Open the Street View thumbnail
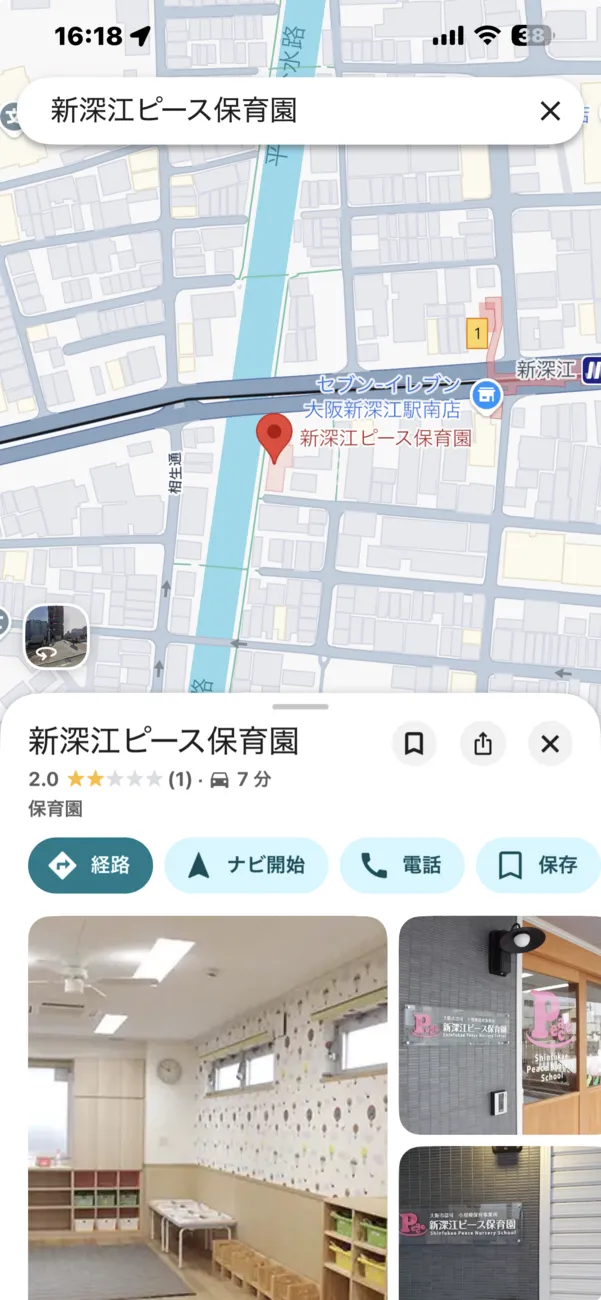The image size is (601, 1300). 56,635
